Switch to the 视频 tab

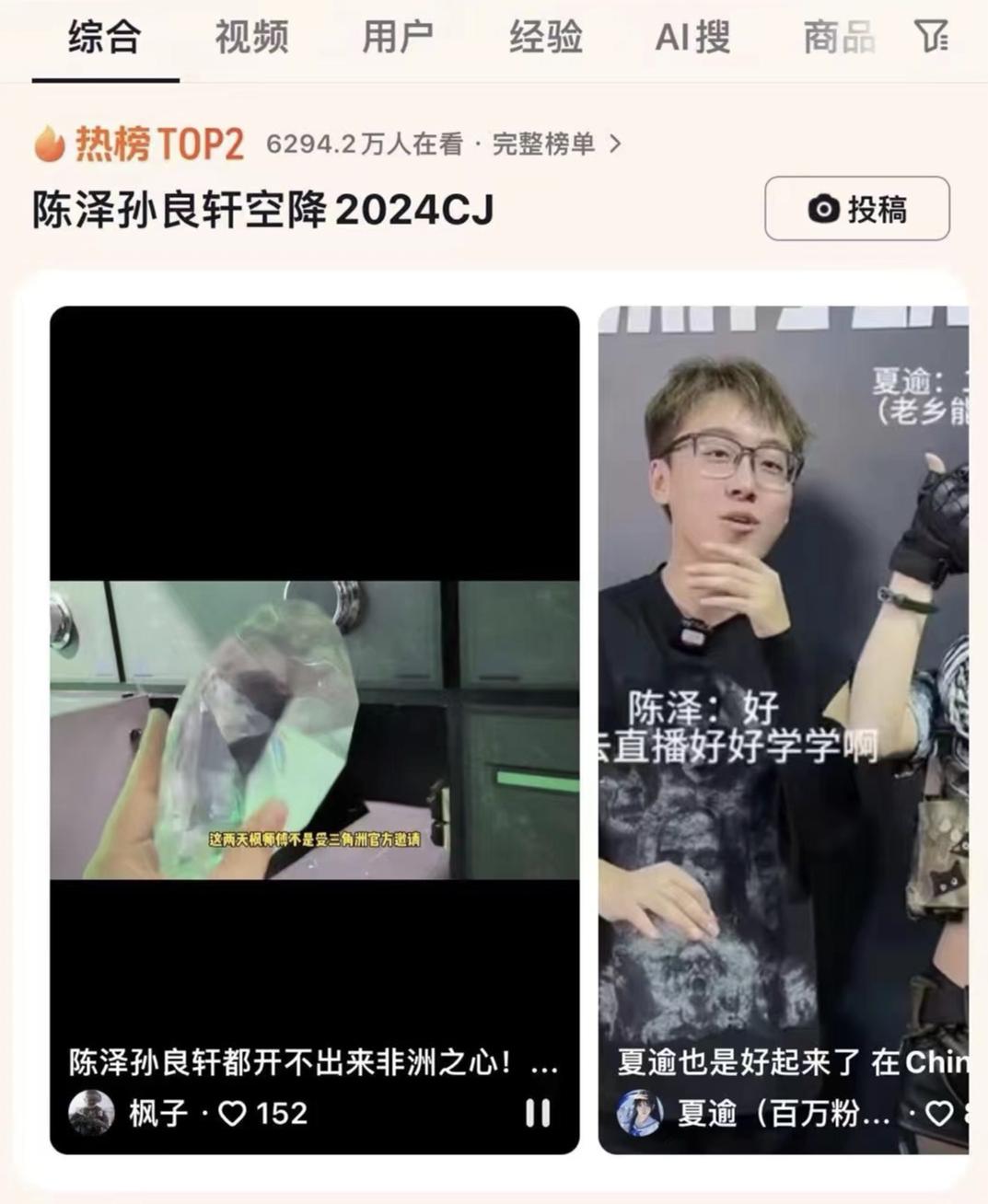click(251, 38)
